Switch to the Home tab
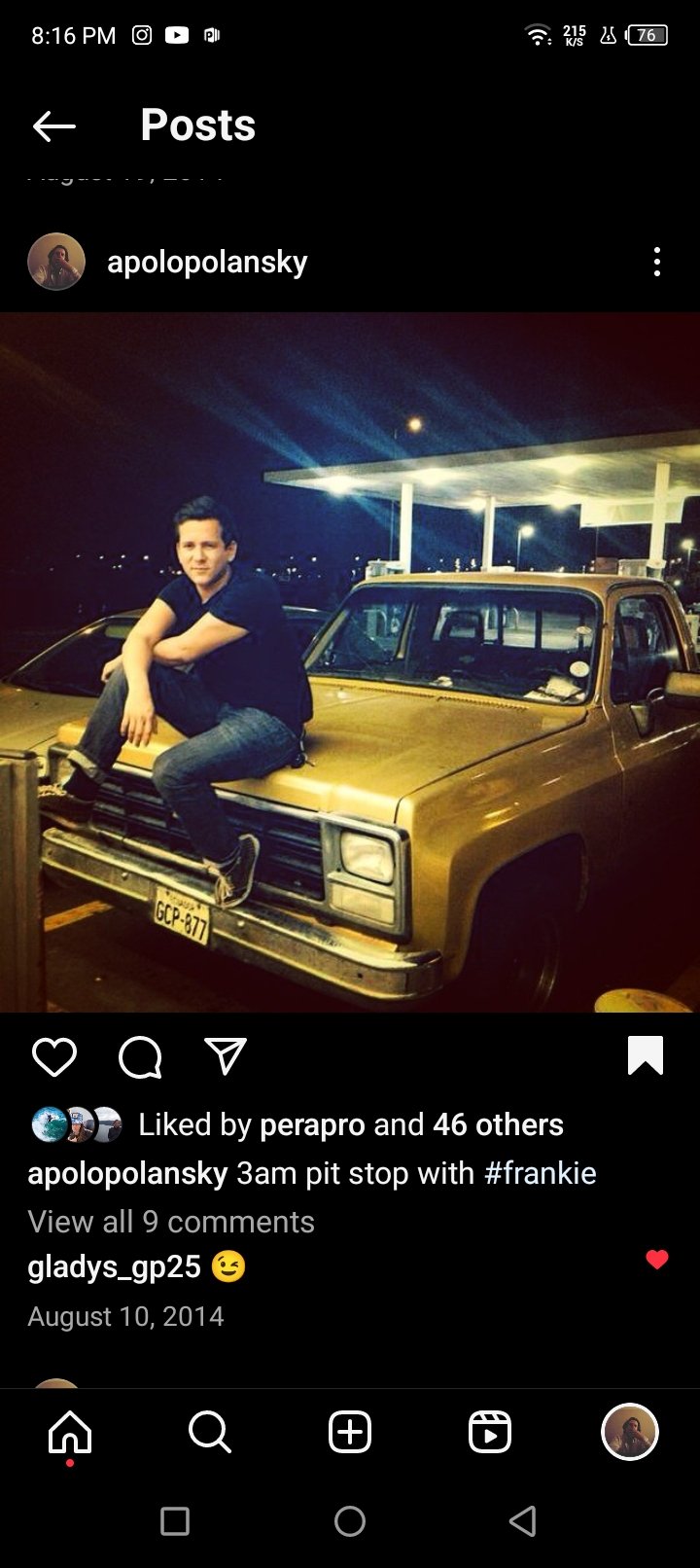The image size is (700, 1568). point(70,1432)
